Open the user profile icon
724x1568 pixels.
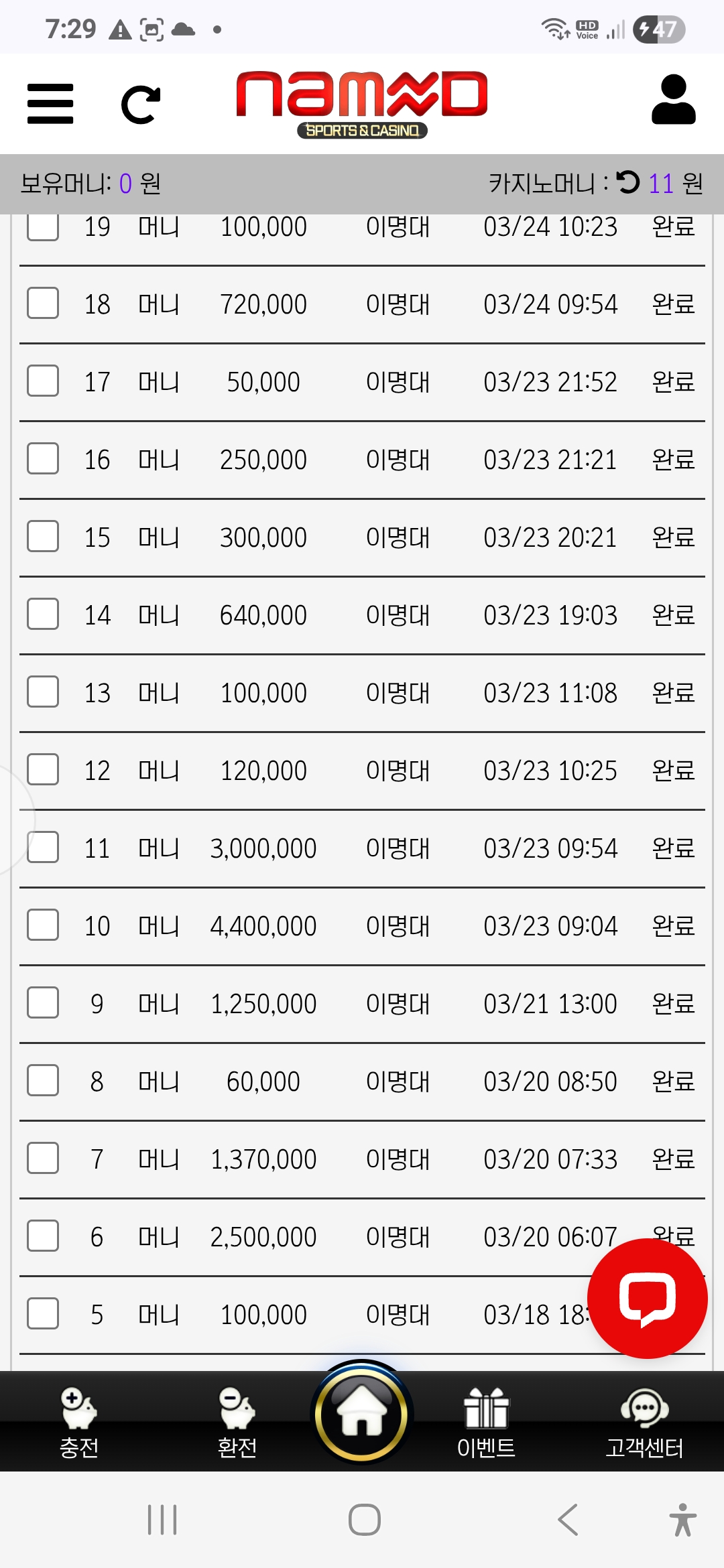(x=674, y=100)
